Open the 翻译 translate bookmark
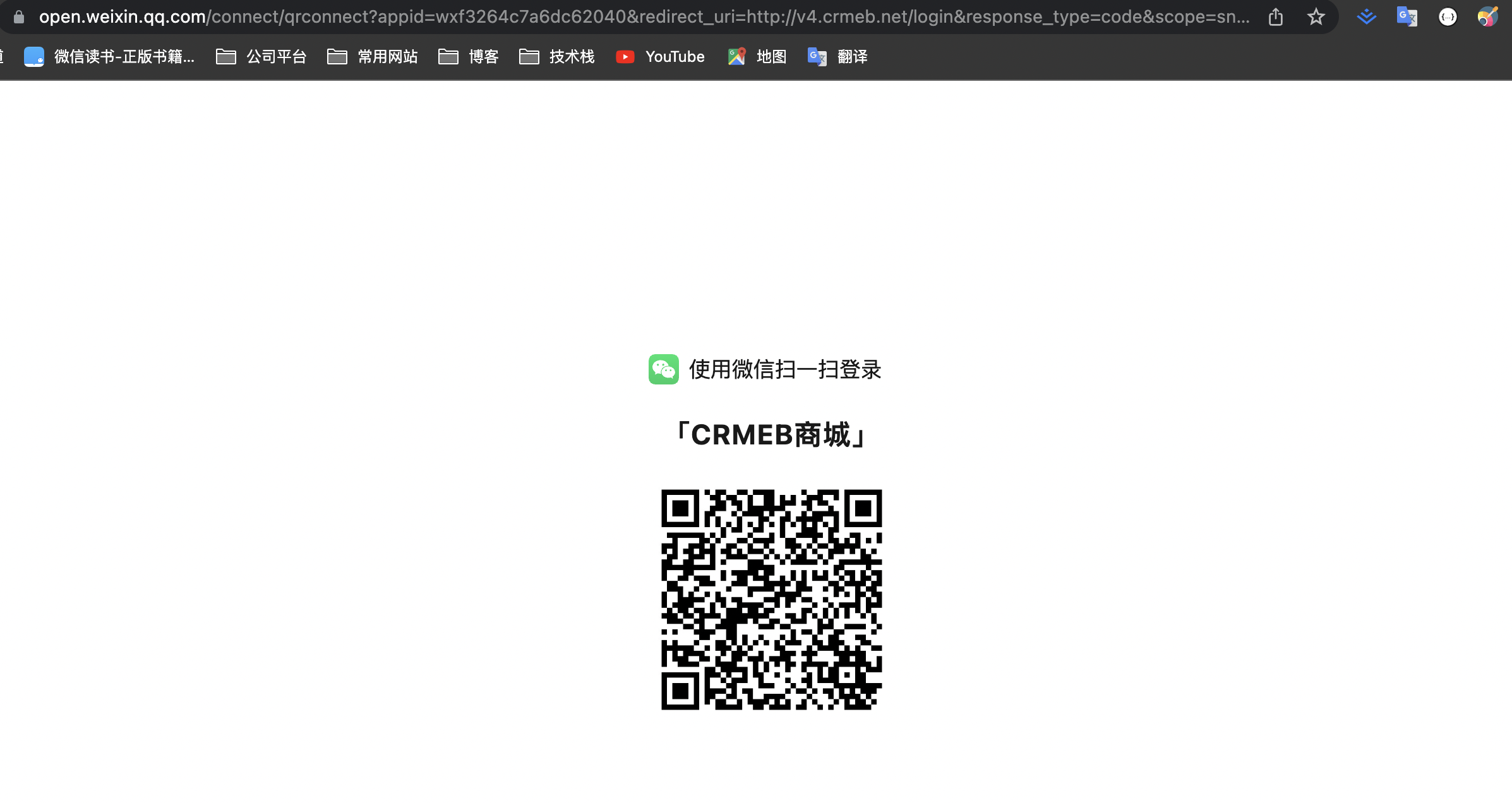Viewport: 1512px width, 803px height. [x=838, y=57]
